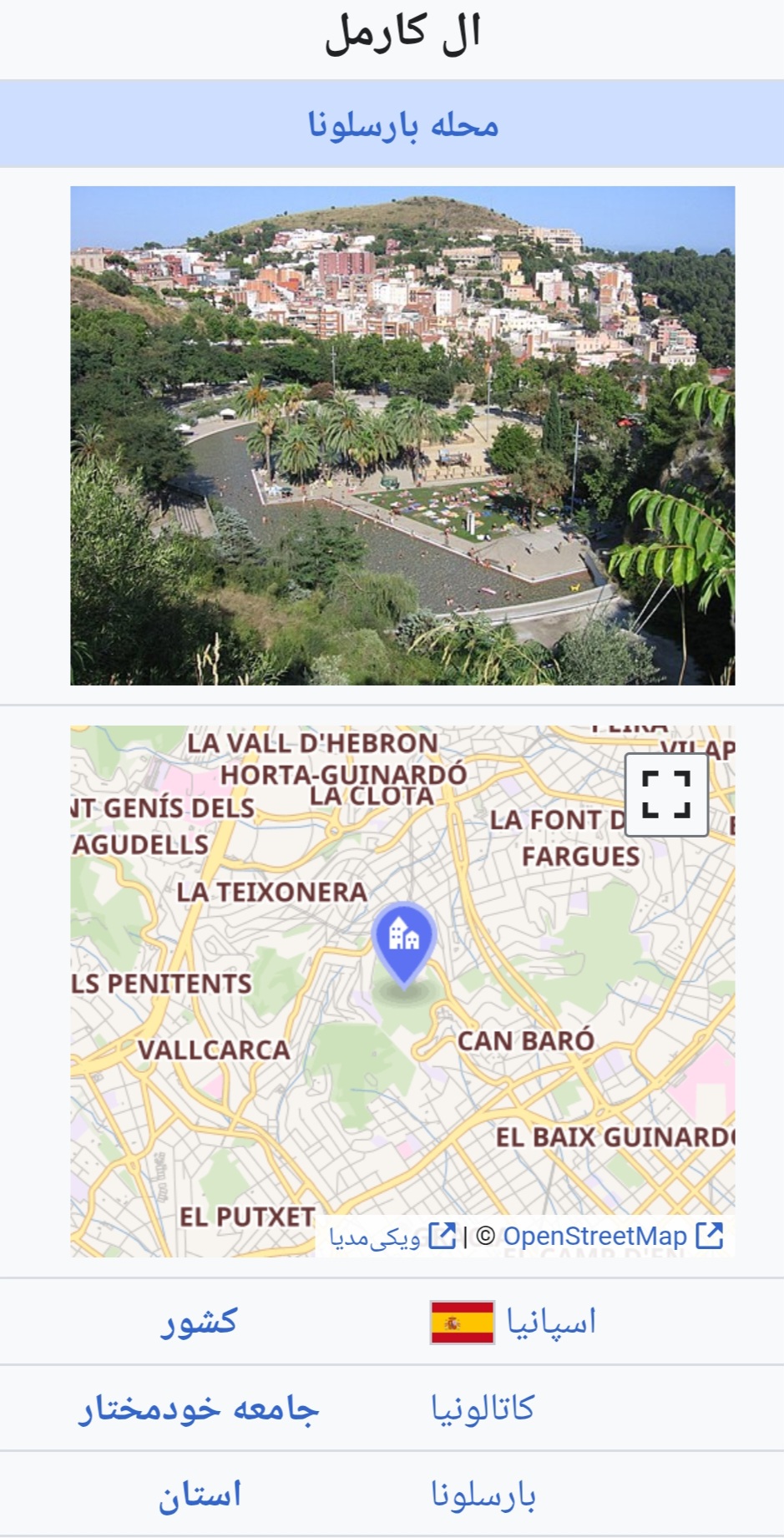784x1538 pixels.
Task: Expand the map to fullscreen
Action: point(666,793)
